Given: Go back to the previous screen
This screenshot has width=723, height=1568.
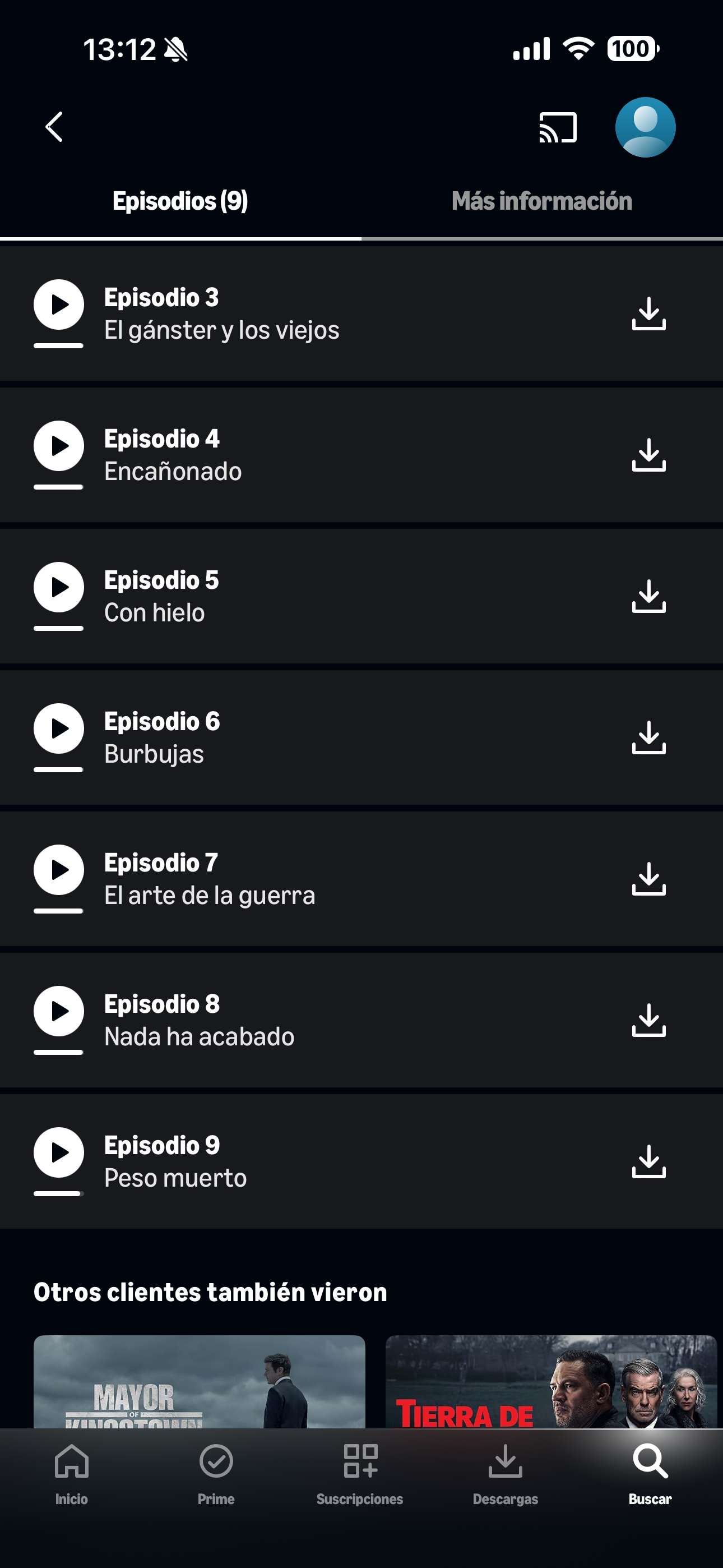Looking at the screenshot, I should [55, 127].
